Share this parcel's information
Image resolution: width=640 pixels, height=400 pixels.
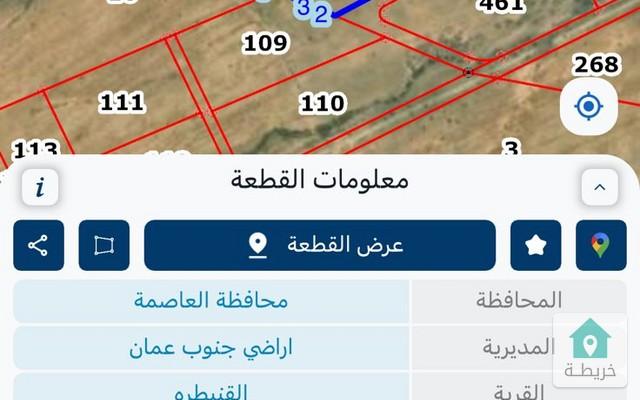click(39, 245)
